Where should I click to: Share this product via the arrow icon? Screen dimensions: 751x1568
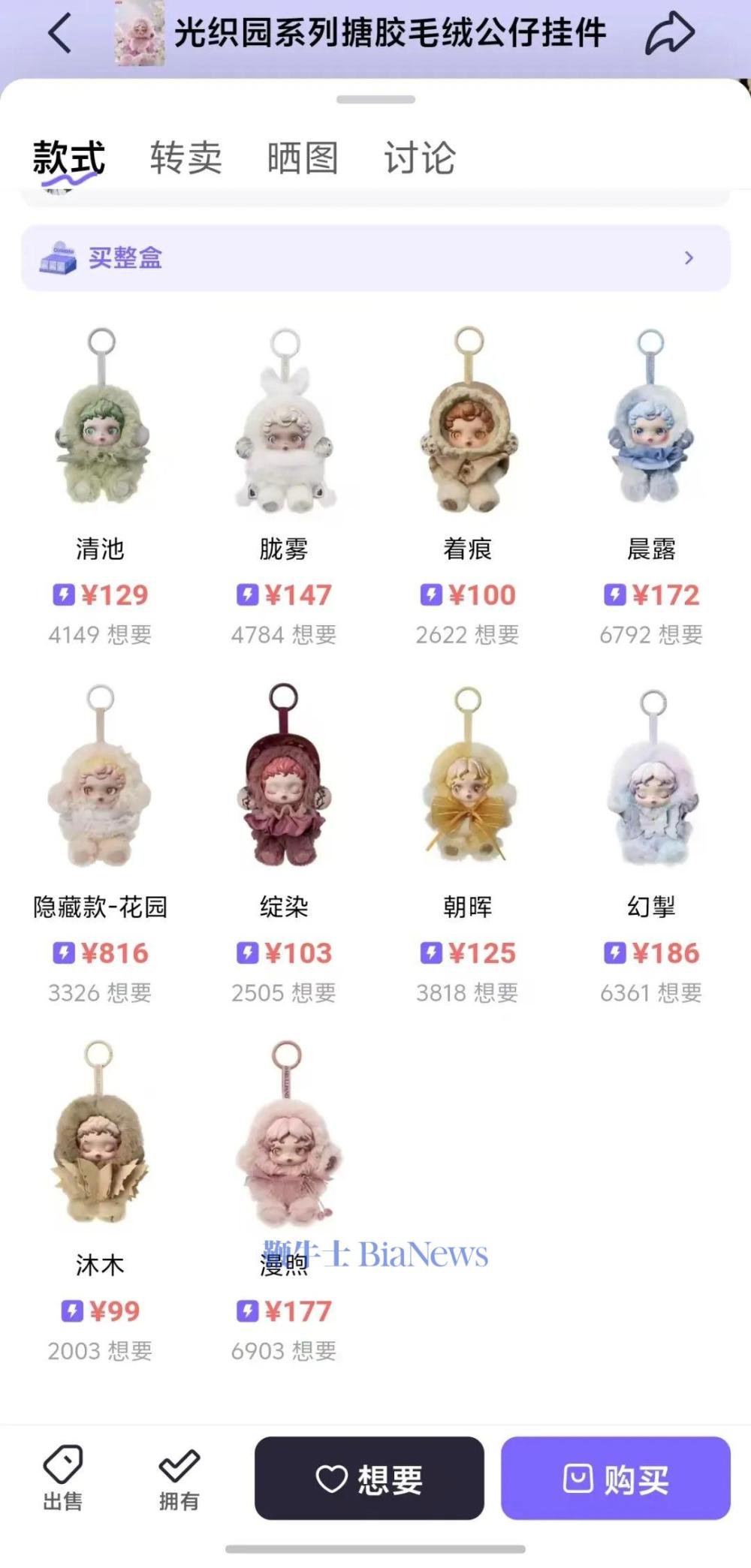(x=669, y=34)
